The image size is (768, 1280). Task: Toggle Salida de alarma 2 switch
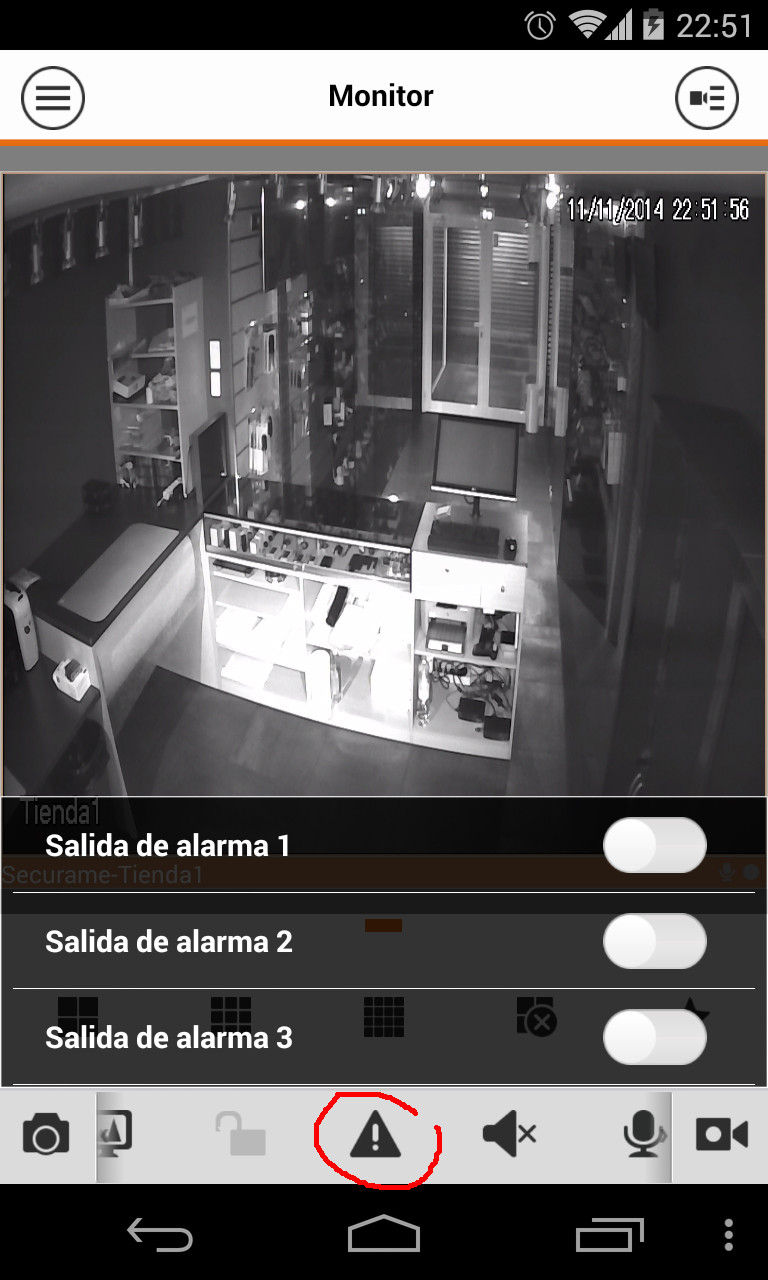654,941
